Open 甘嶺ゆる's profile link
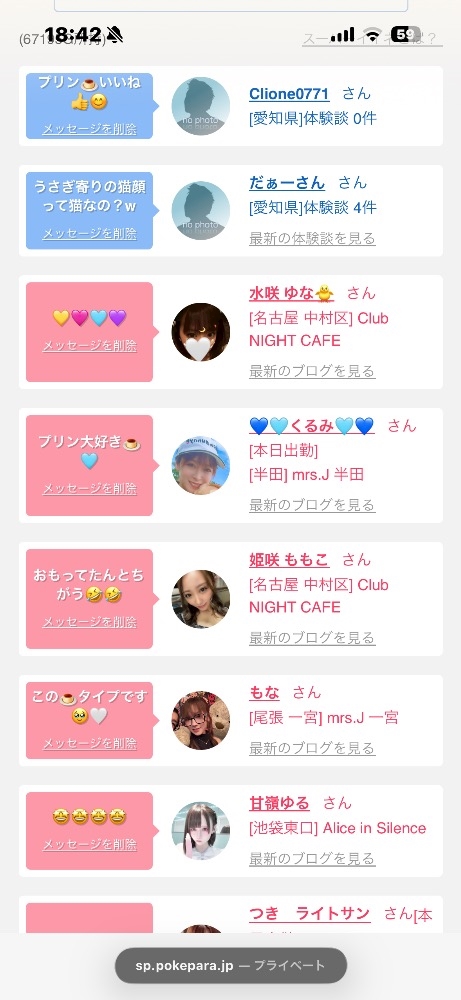Image resolution: width=461 pixels, height=1000 pixels. [279, 804]
